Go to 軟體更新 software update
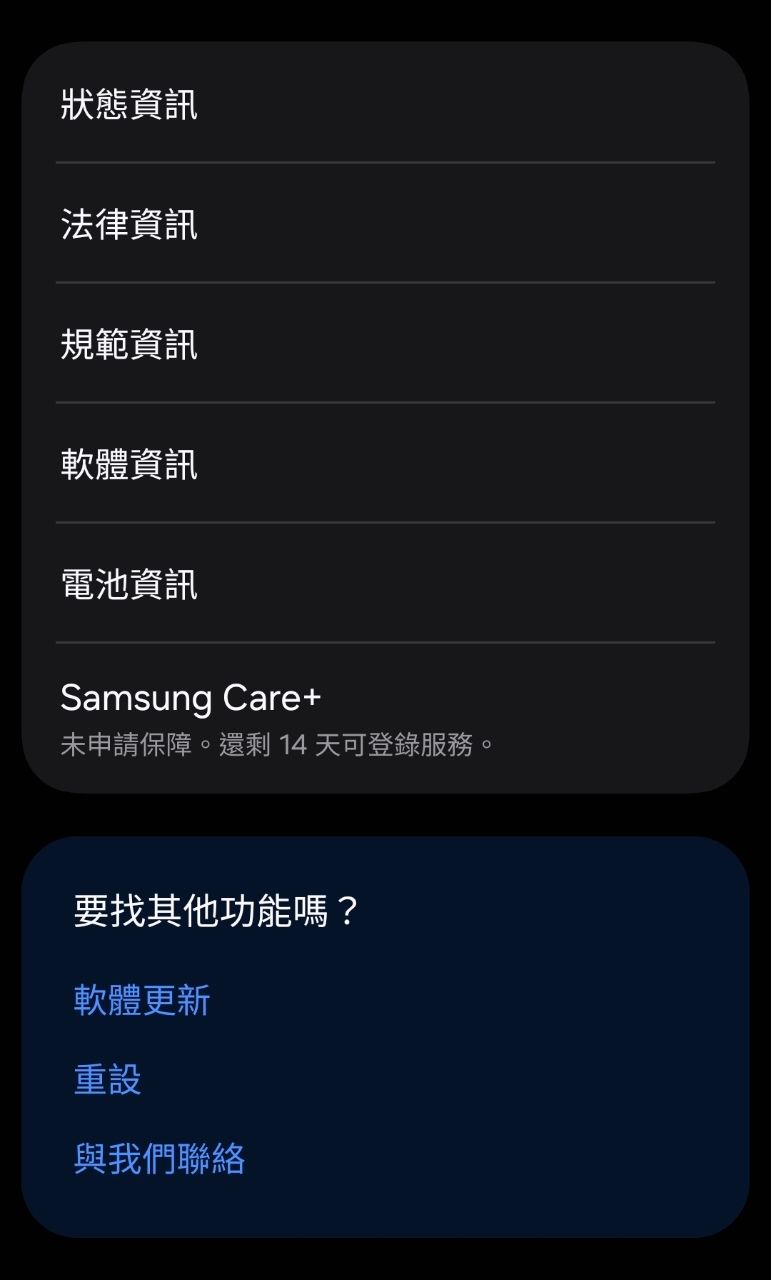 [142, 1000]
